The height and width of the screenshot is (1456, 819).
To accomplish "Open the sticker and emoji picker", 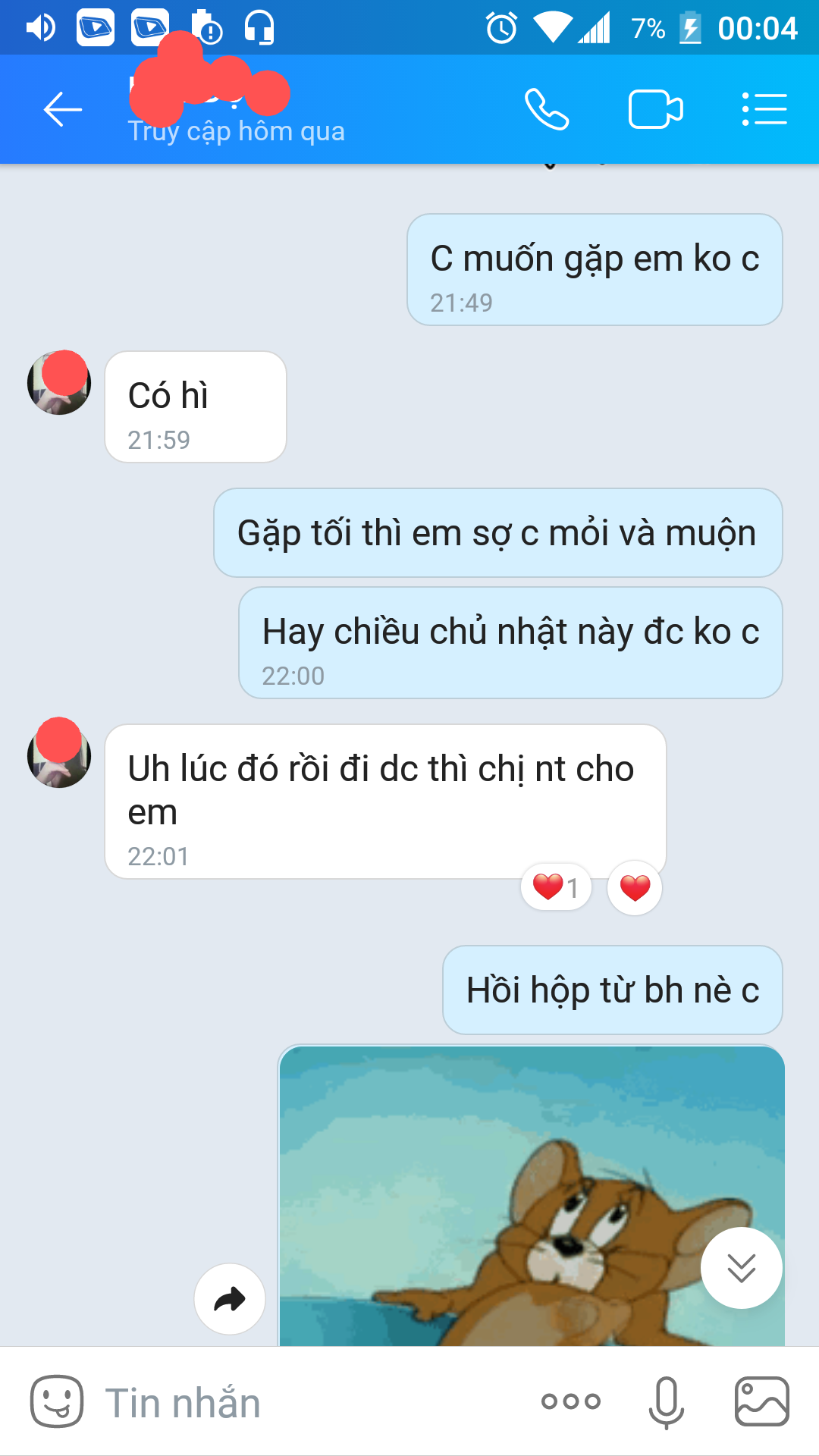I will 57,1401.
